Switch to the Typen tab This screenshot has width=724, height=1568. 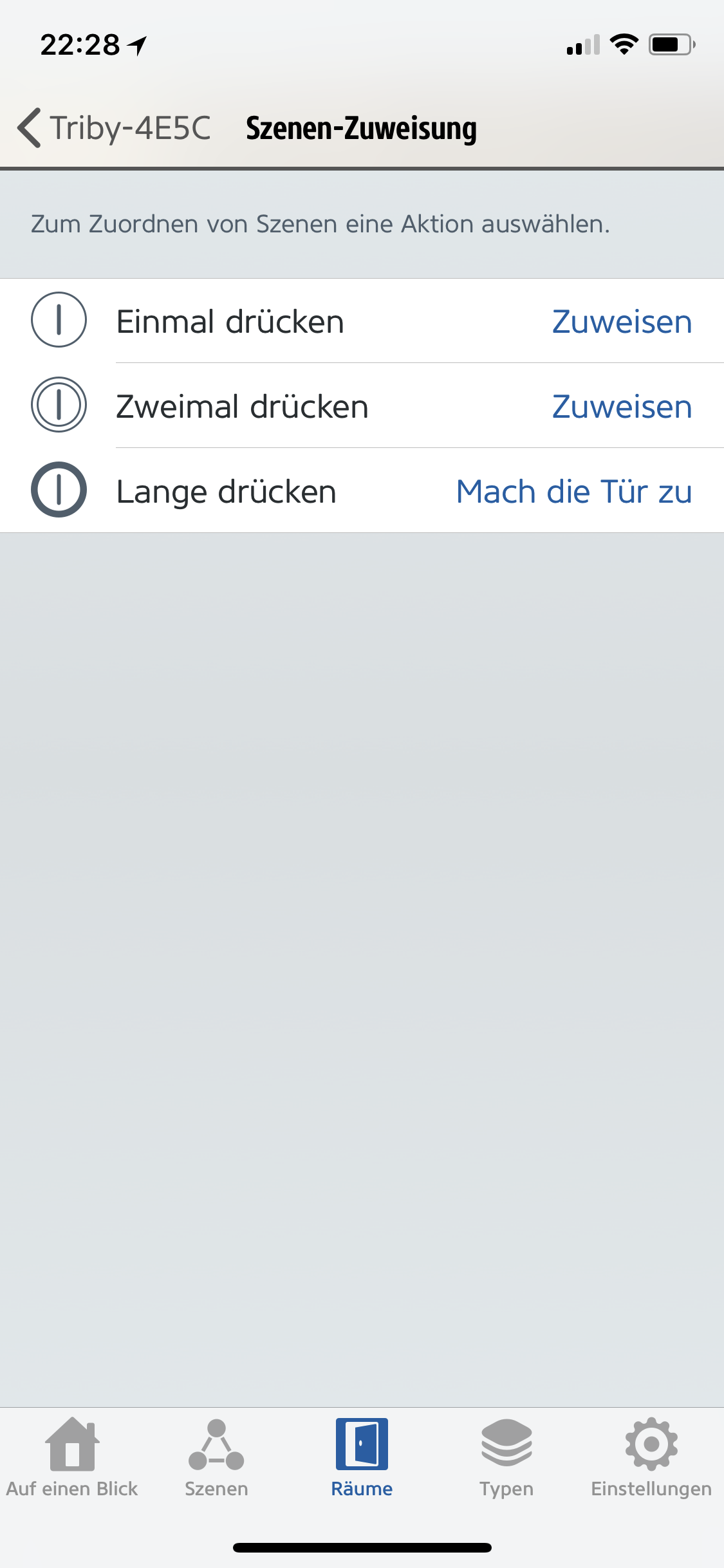[506, 1457]
